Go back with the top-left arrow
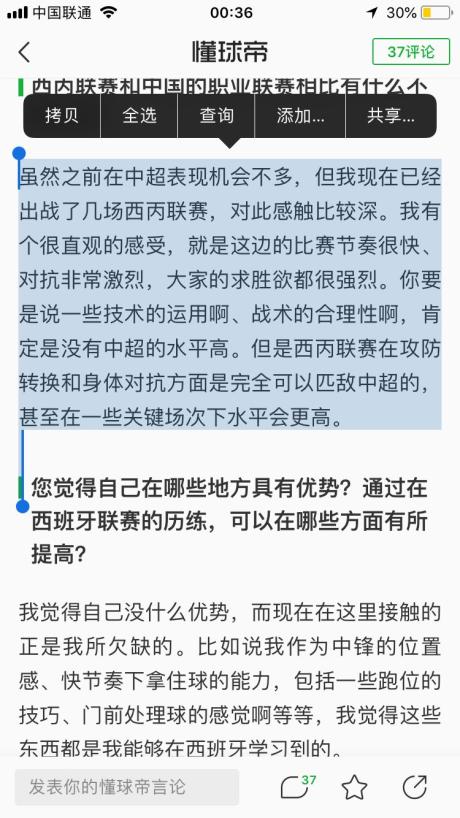The height and width of the screenshot is (818, 460). (x=24, y=52)
